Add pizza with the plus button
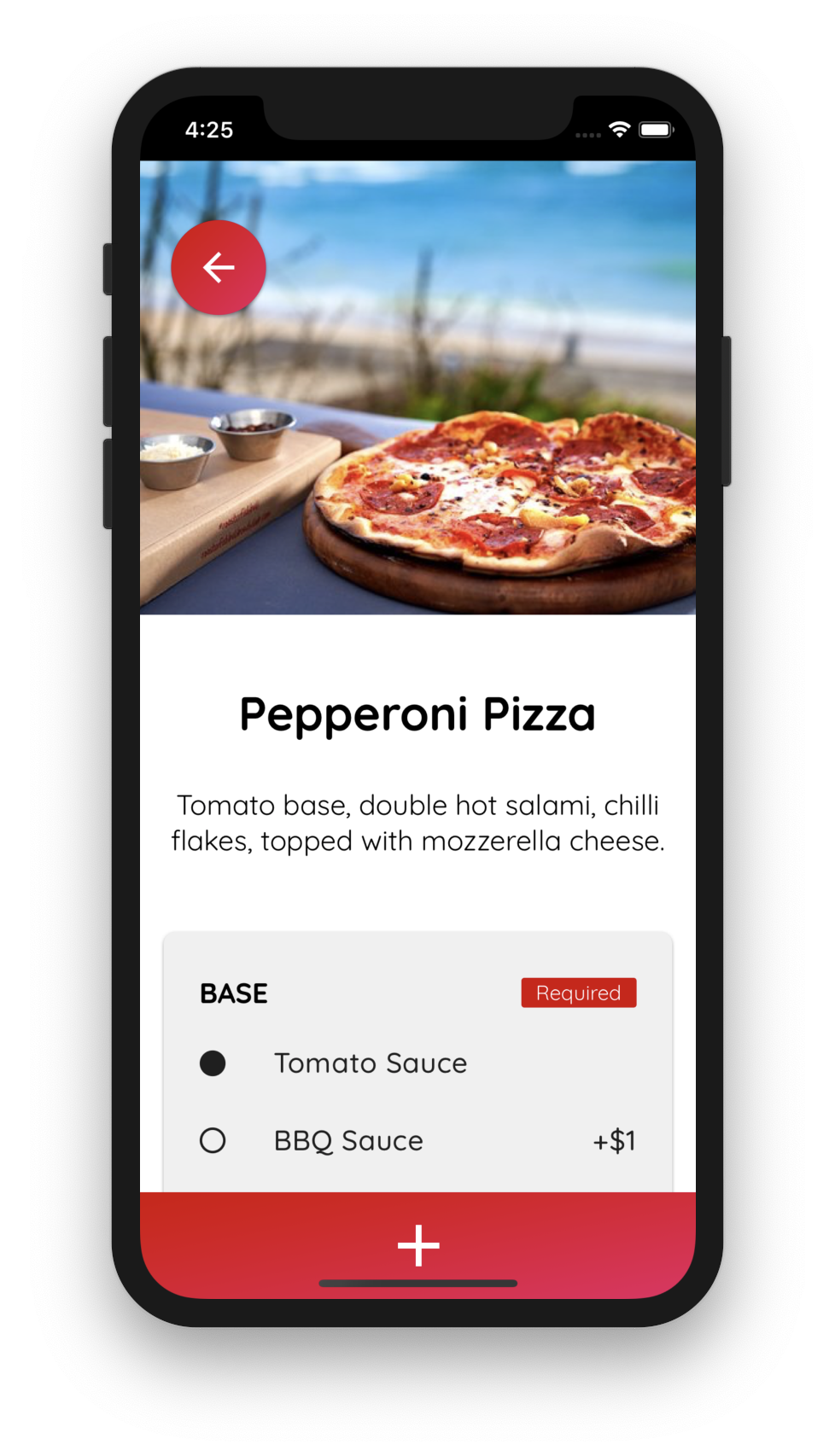835x1456 pixels. (x=418, y=1245)
